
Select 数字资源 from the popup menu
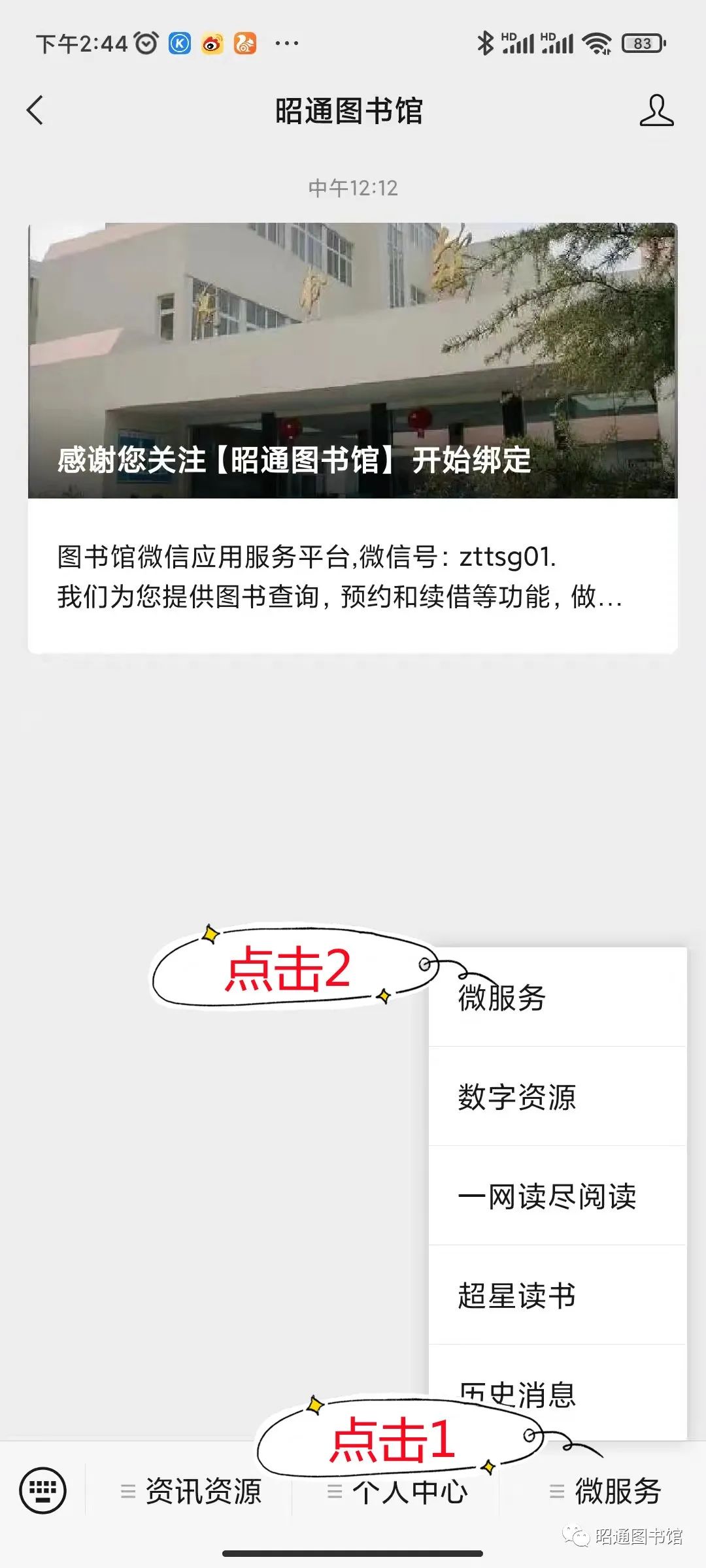pos(557,1097)
